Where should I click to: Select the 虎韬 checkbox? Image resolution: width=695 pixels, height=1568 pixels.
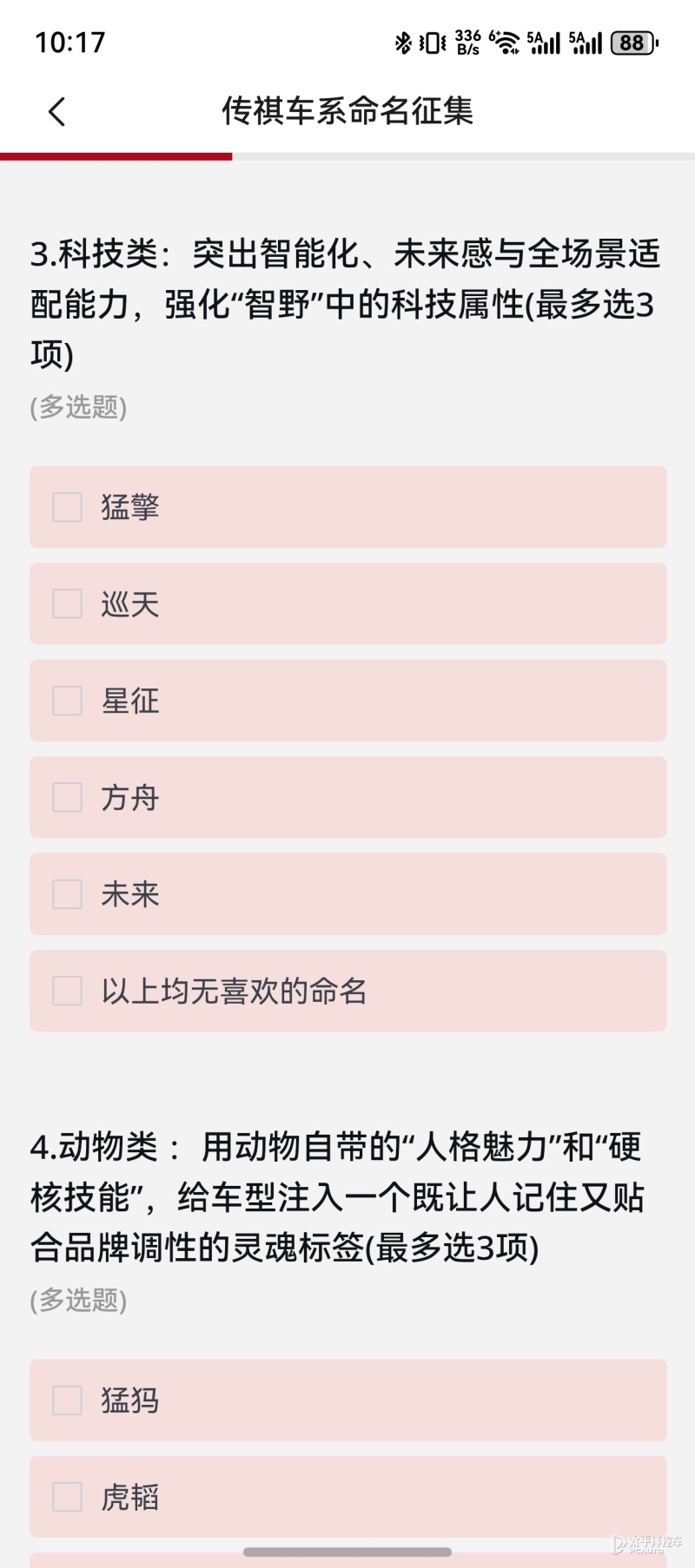(66, 1497)
